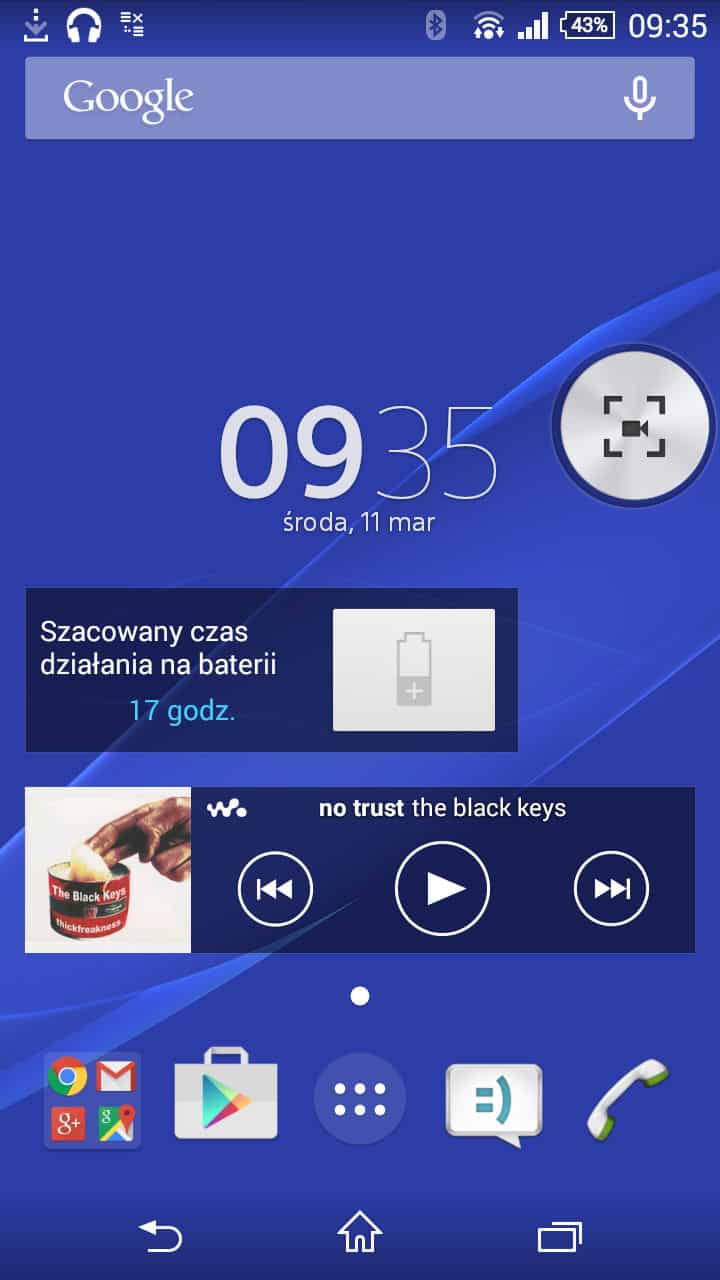Skip to the next track
This screenshot has width=720, height=1280.
pos(611,888)
